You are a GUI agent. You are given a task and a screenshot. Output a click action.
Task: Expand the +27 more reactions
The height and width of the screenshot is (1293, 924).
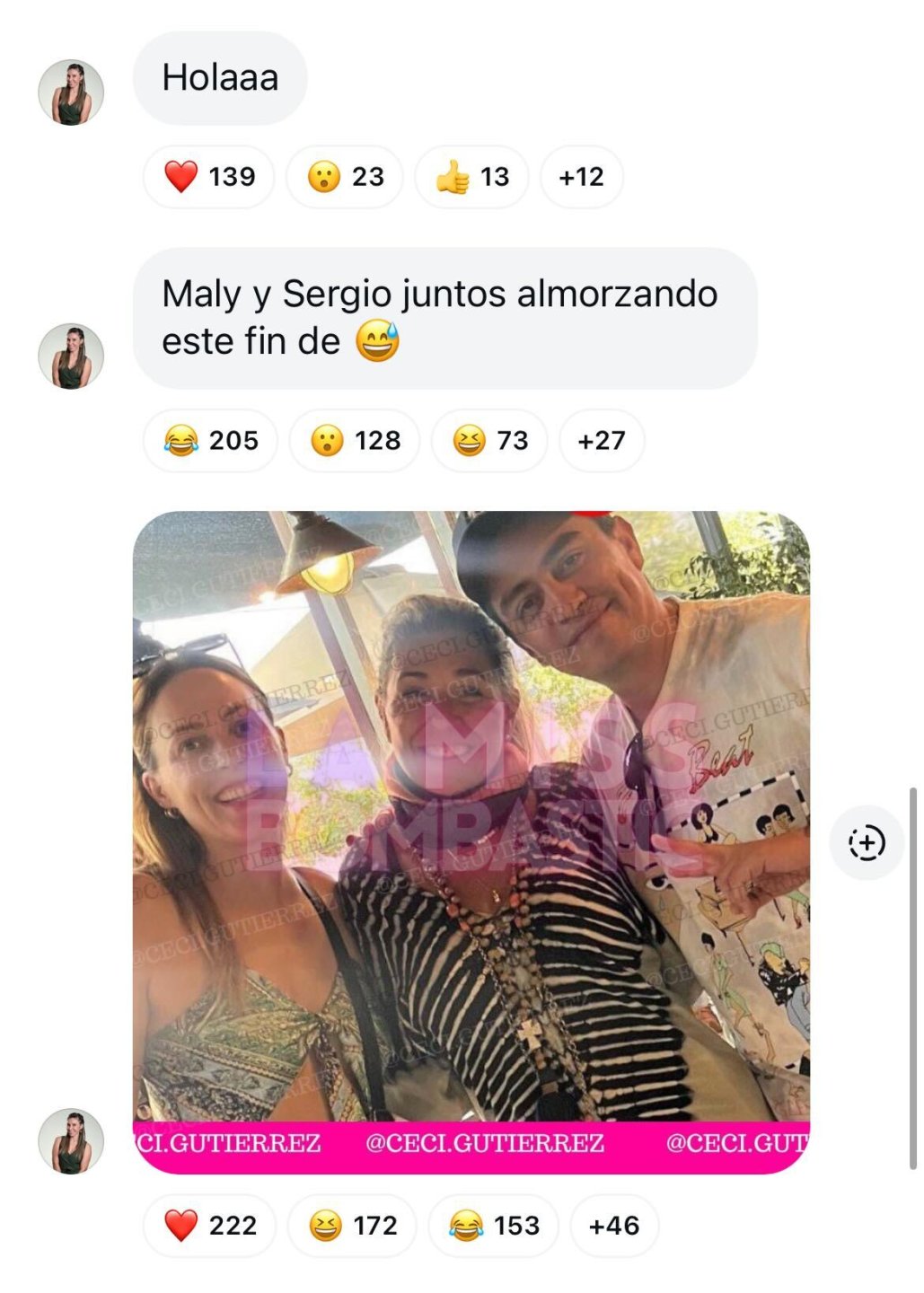point(601,441)
